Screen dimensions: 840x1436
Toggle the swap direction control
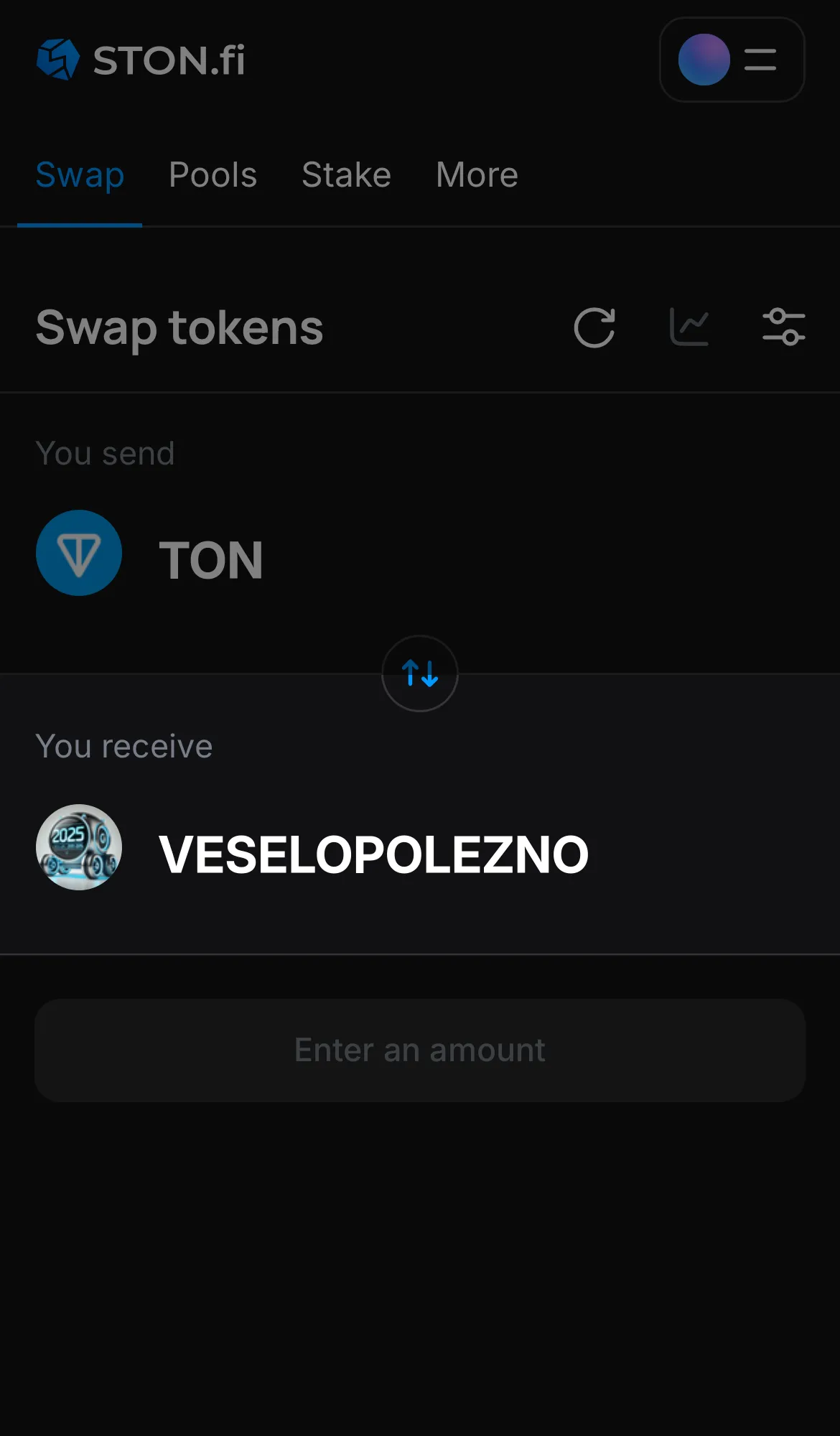pos(419,673)
